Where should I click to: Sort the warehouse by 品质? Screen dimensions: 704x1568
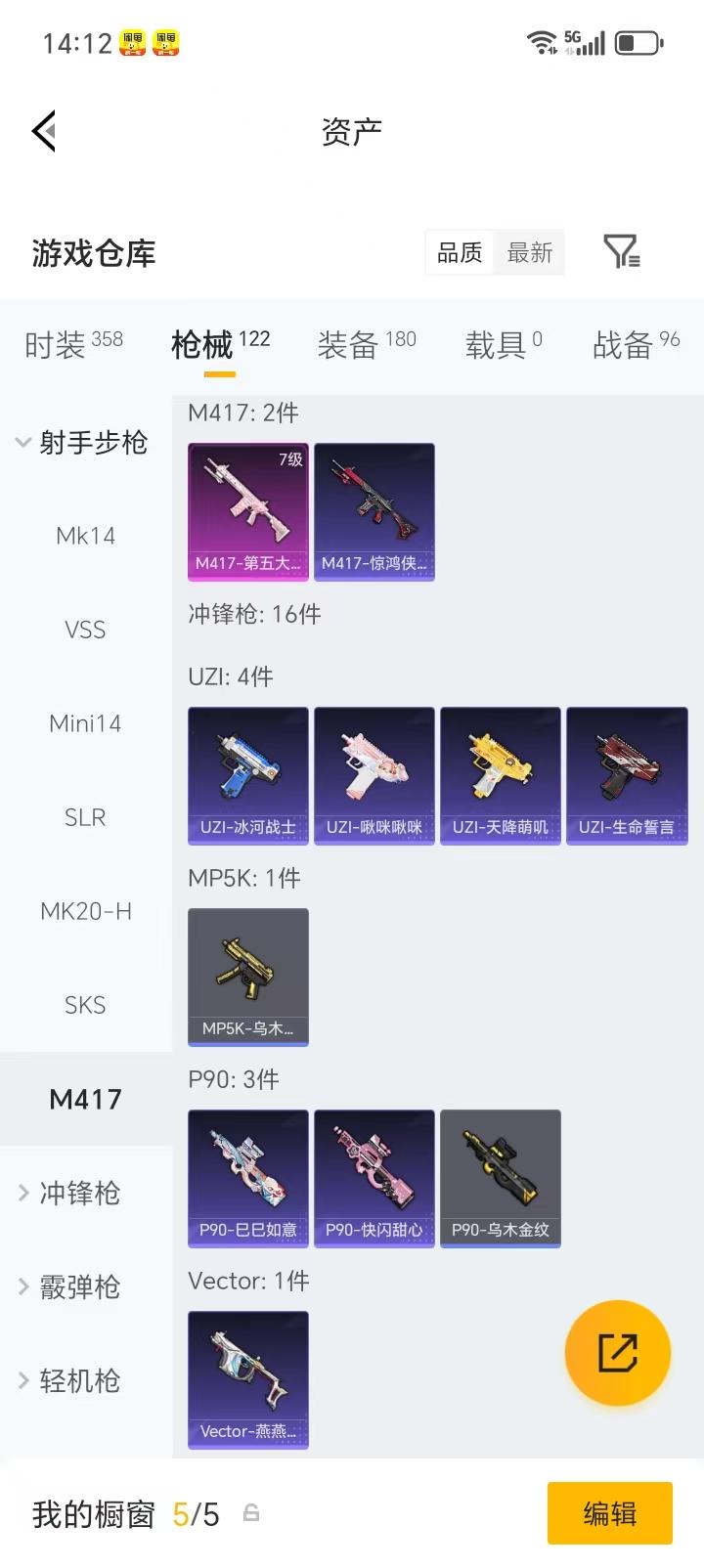click(460, 253)
